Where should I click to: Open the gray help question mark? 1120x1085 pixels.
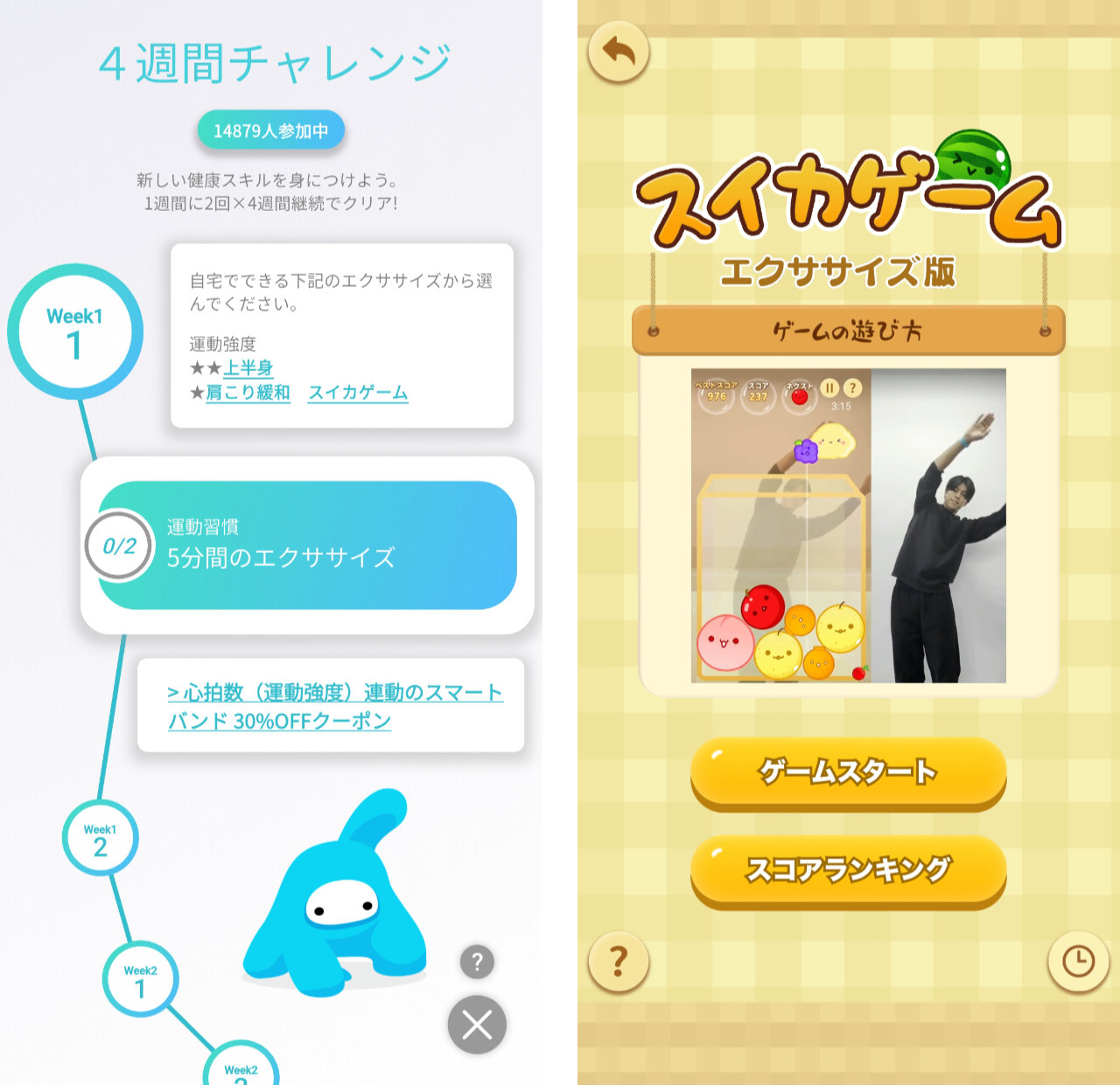477,962
